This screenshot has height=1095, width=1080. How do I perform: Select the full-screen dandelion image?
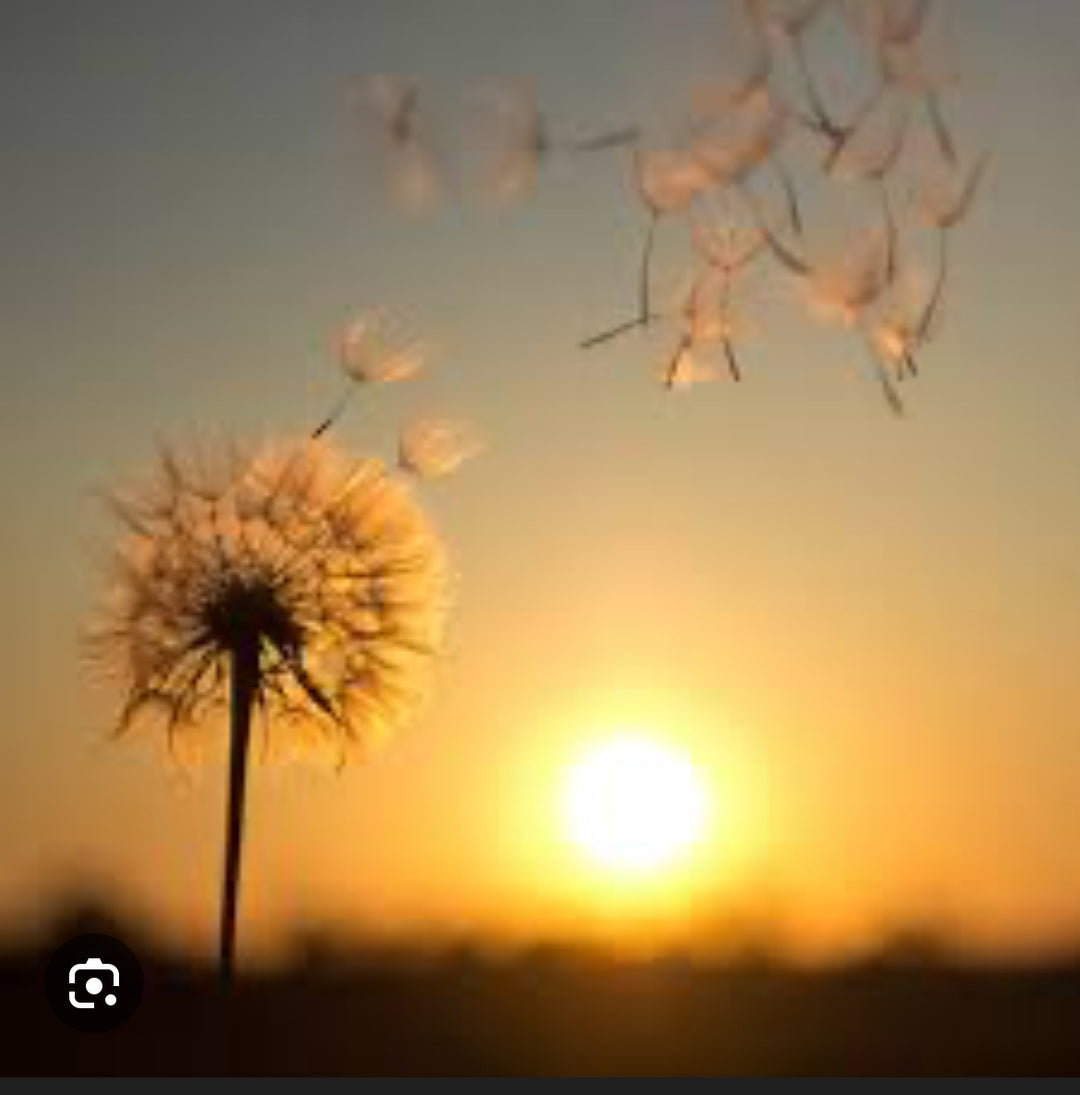coord(540,547)
